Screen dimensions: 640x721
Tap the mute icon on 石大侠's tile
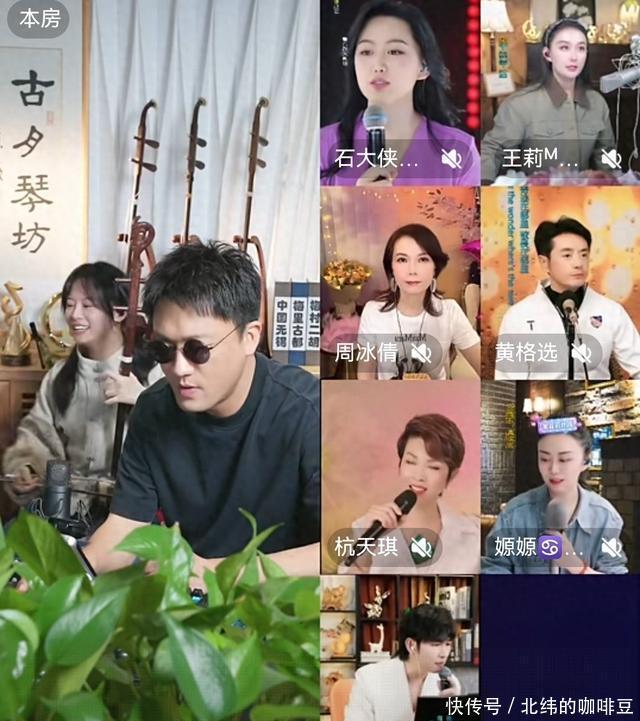click(451, 158)
